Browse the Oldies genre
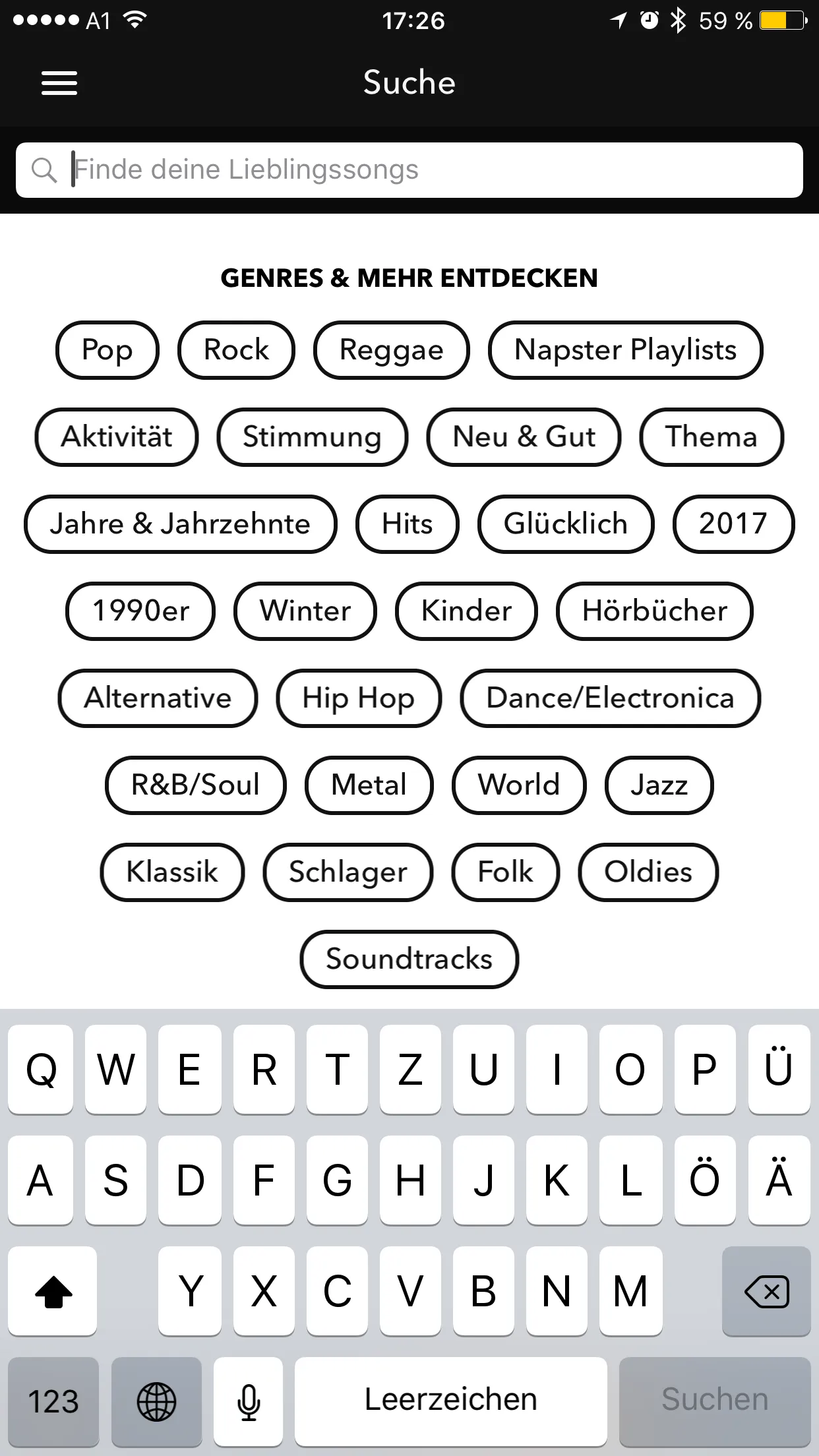Image resolution: width=819 pixels, height=1456 pixels. coord(648,872)
